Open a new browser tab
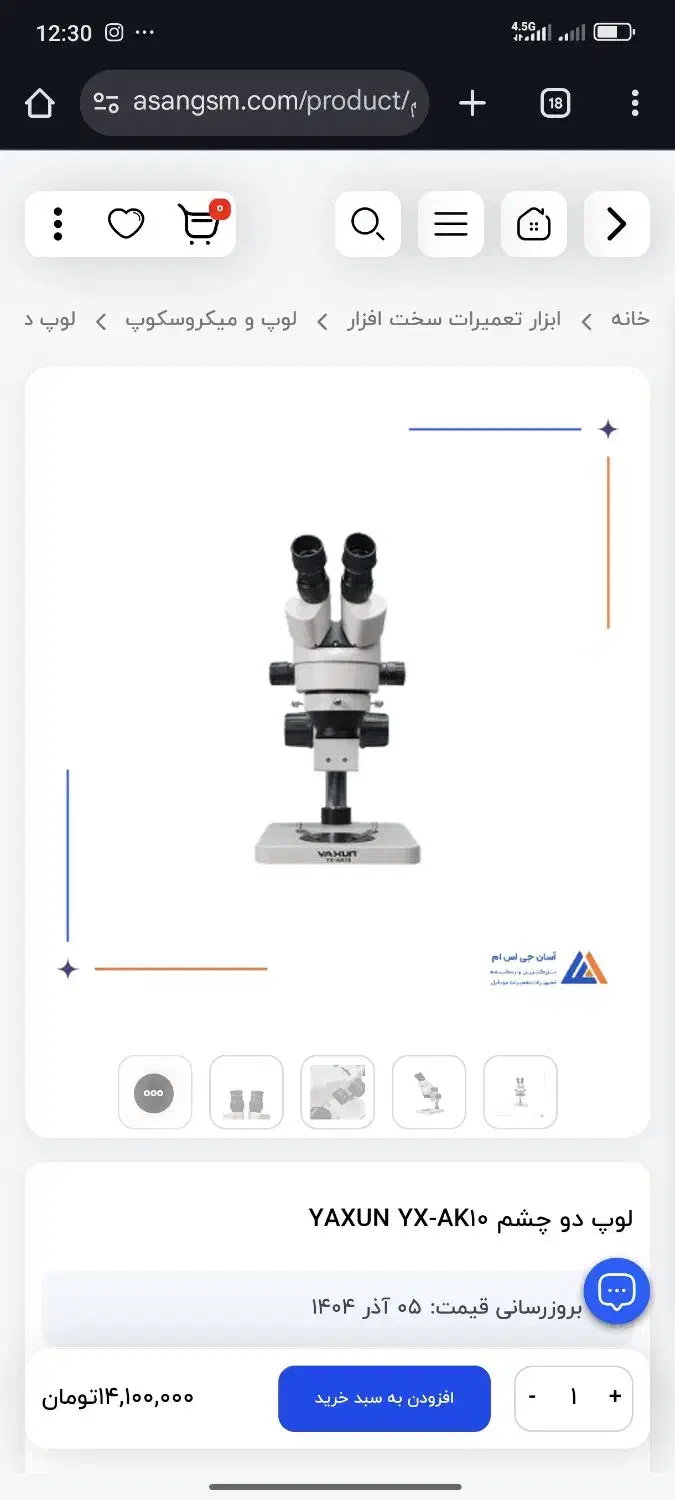 472,103
